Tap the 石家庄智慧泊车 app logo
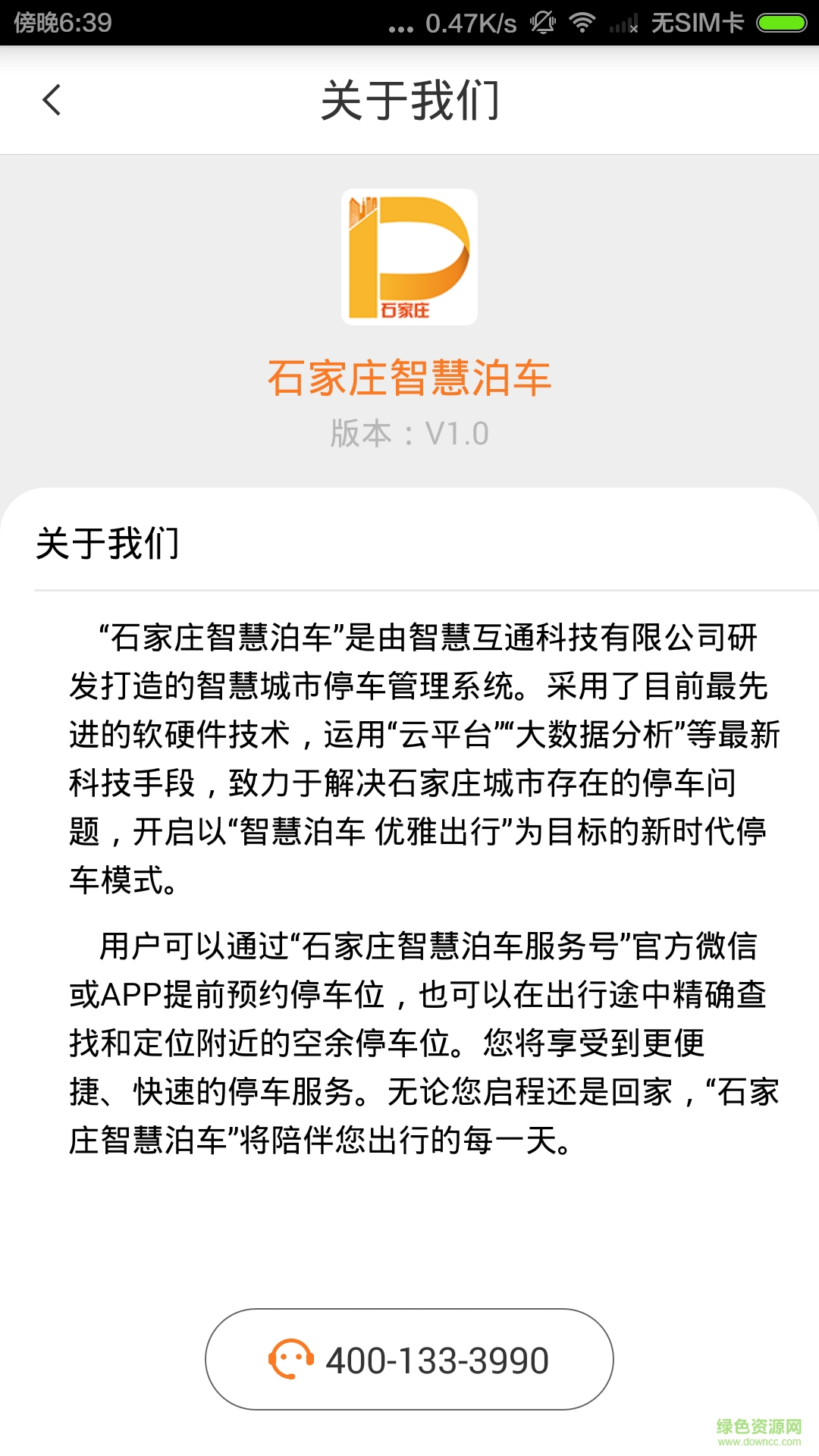 409,258
